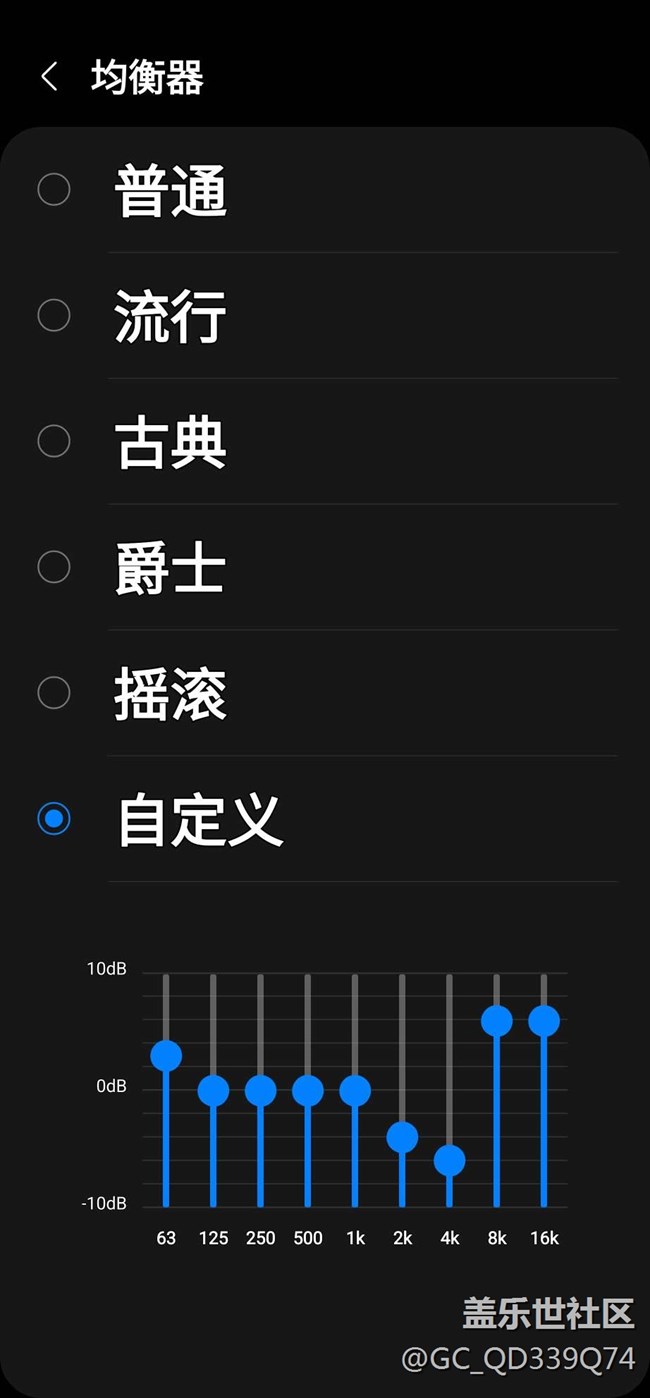The image size is (650, 1398).
Task: Tap the 4k band slider handle
Action: pos(449,1160)
